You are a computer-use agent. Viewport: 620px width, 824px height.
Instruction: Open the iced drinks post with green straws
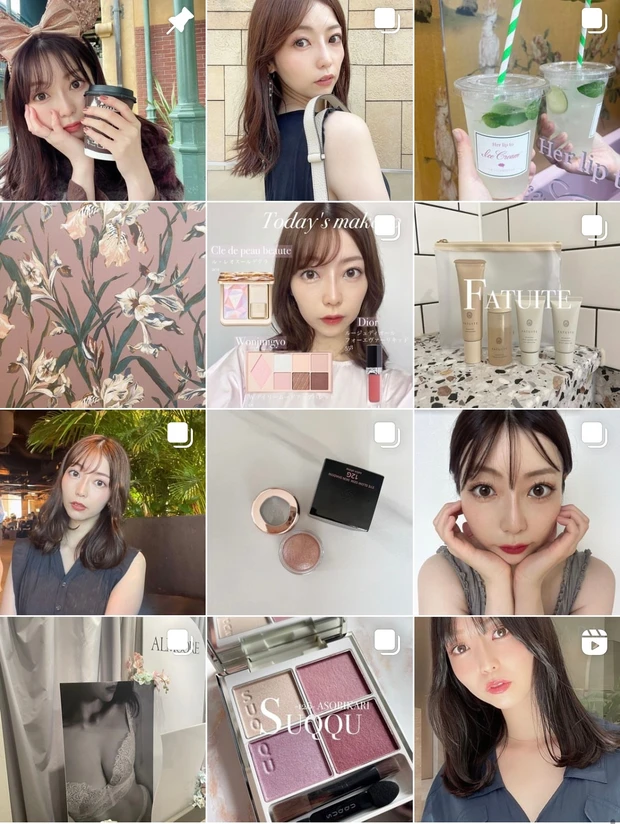pyautogui.click(x=517, y=100)
